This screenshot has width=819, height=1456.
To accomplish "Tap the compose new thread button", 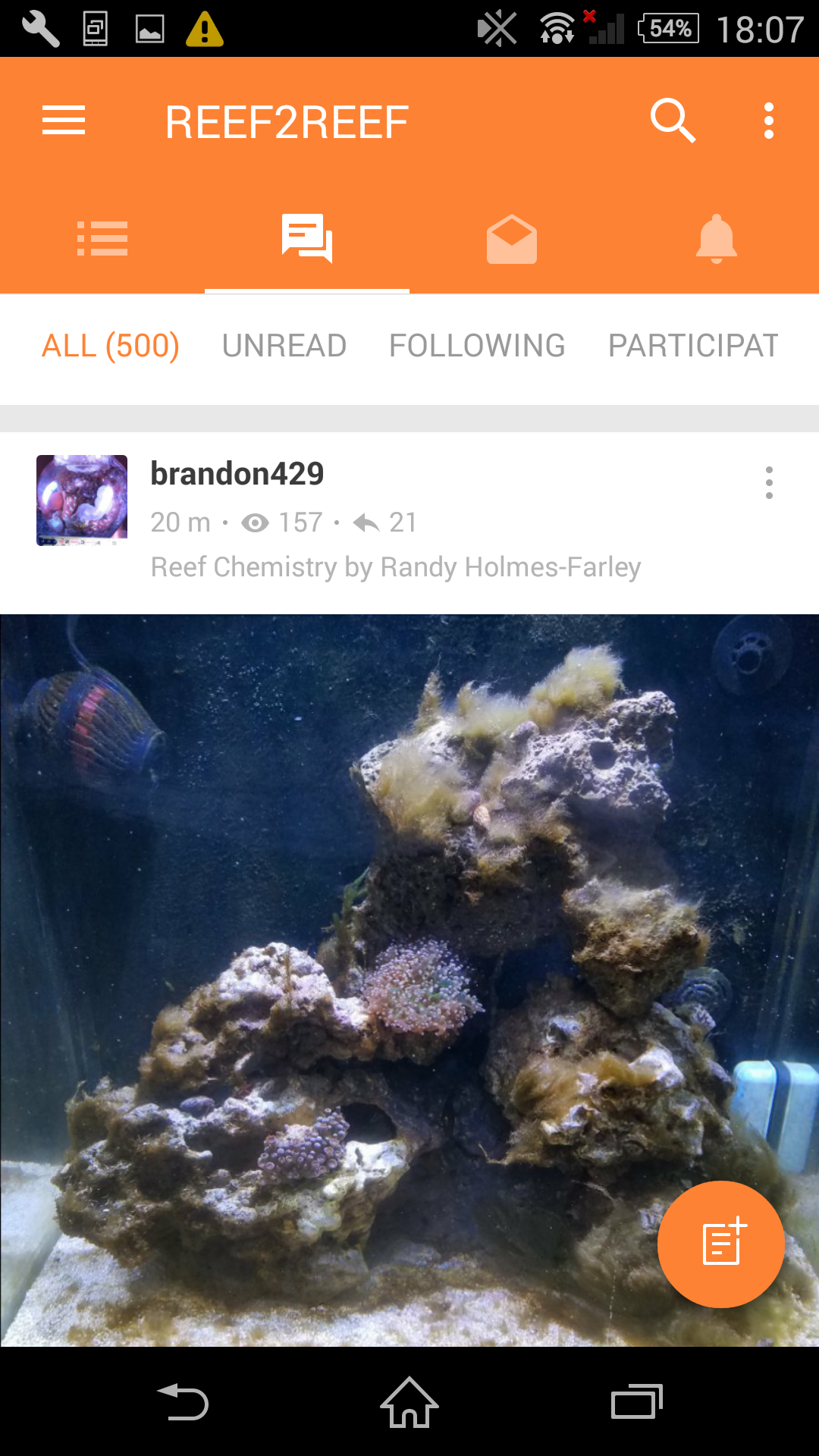I will click(720, 1244).
